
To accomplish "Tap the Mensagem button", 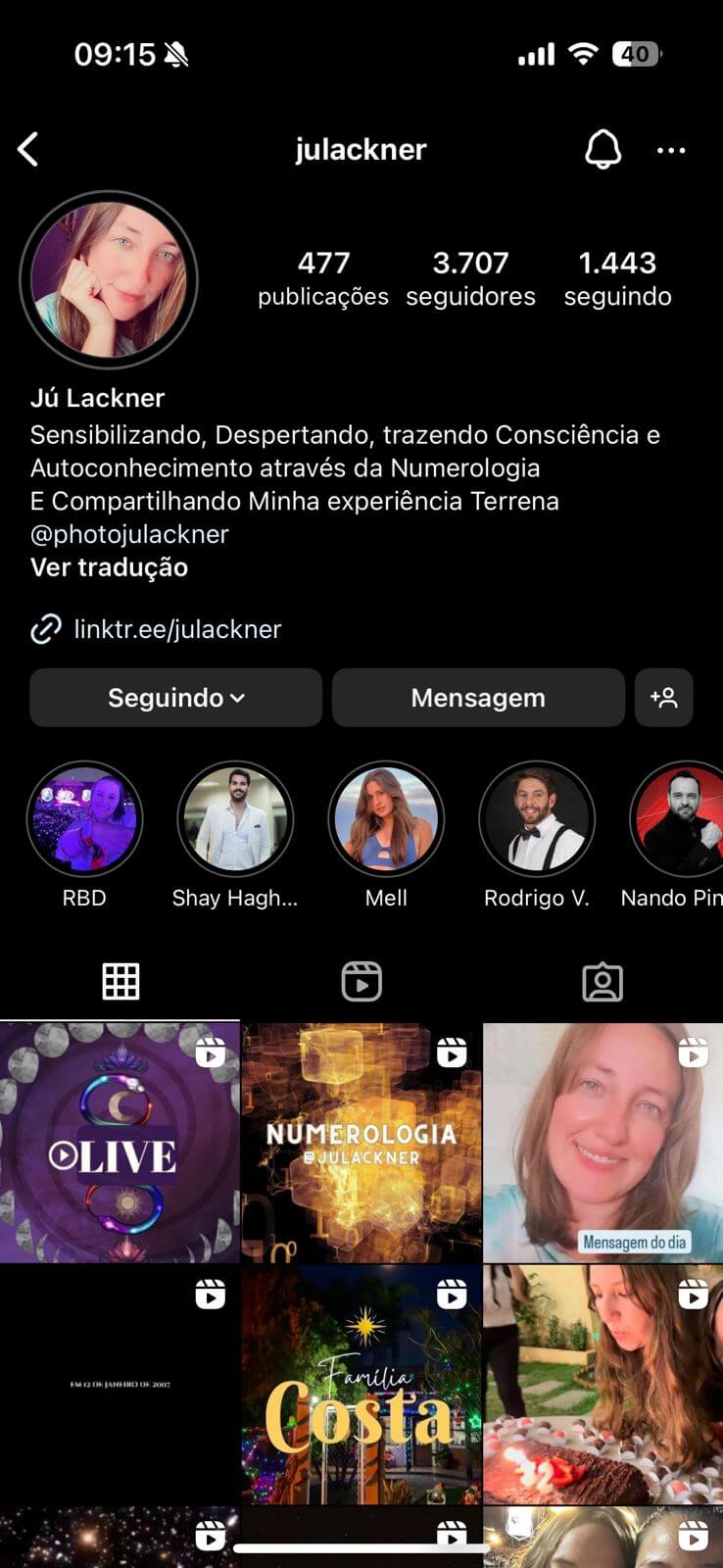I will coord(478,698).
